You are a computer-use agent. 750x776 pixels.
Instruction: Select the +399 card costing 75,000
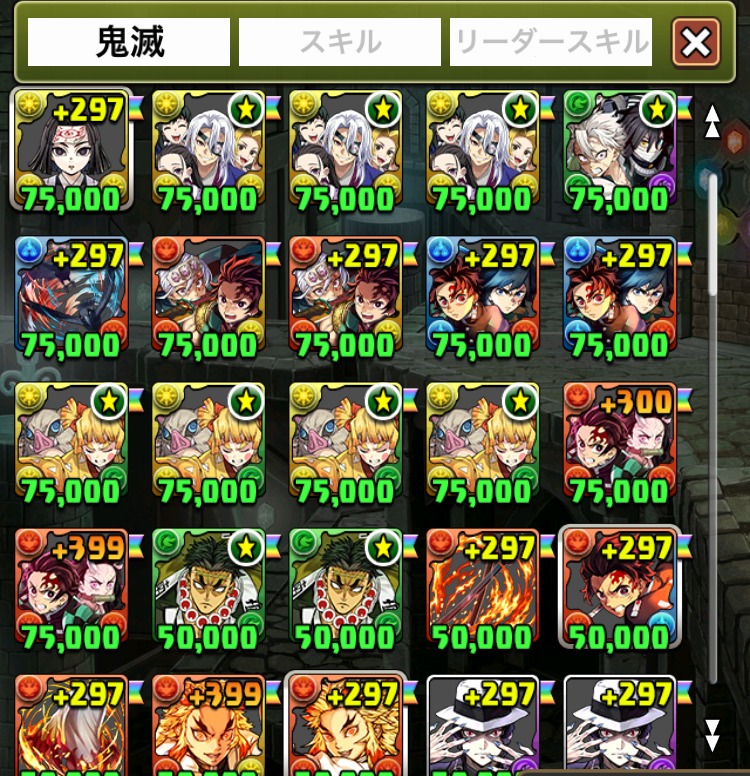71,590
